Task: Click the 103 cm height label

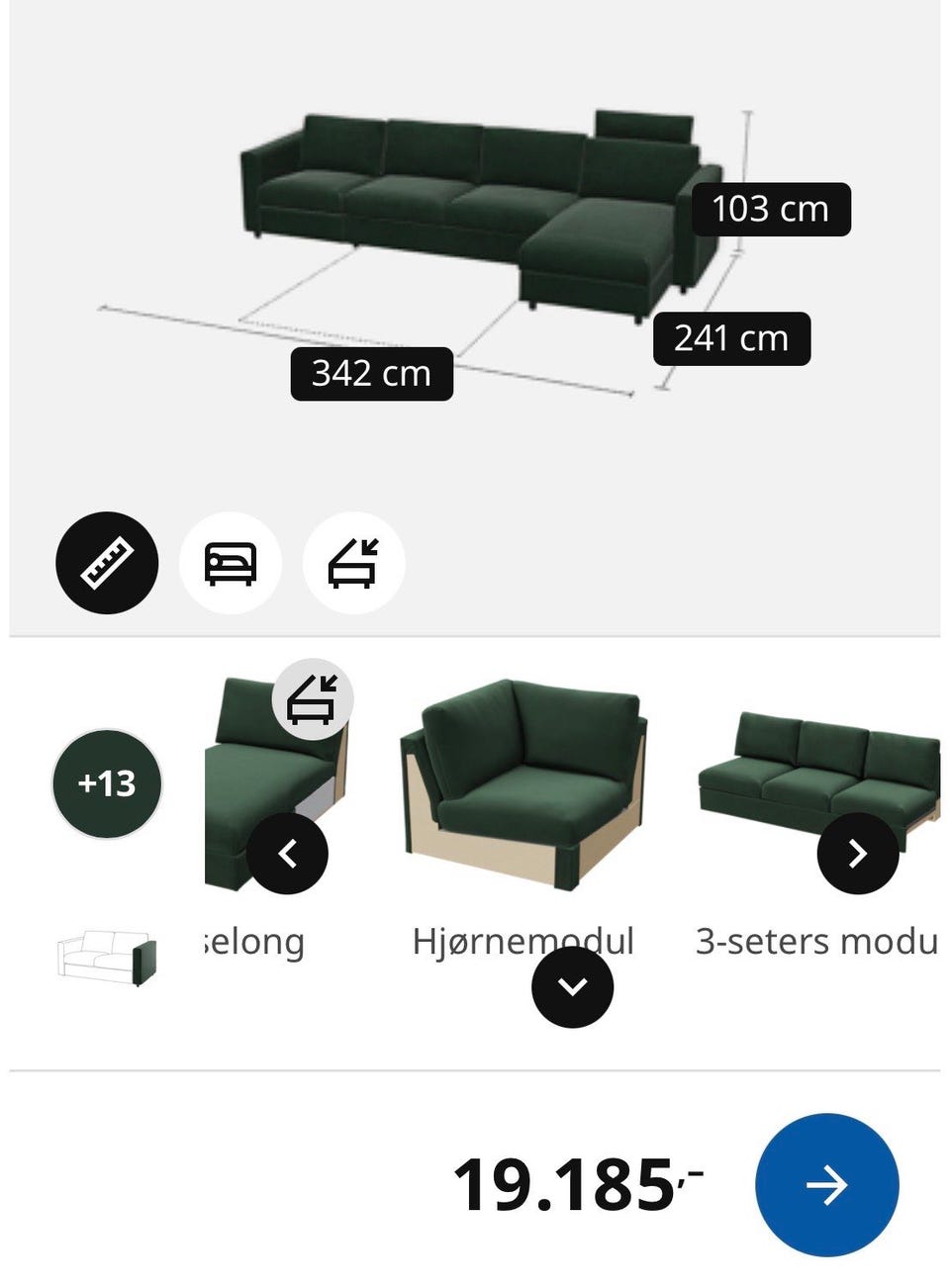Action: point(771,209)
